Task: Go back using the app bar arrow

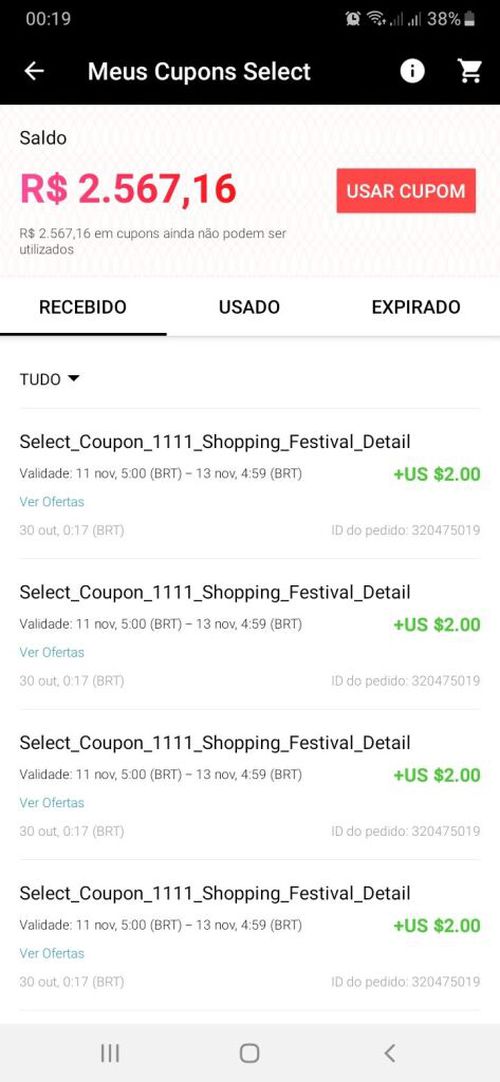Action: pyautogui.click(x=34, y=71)
